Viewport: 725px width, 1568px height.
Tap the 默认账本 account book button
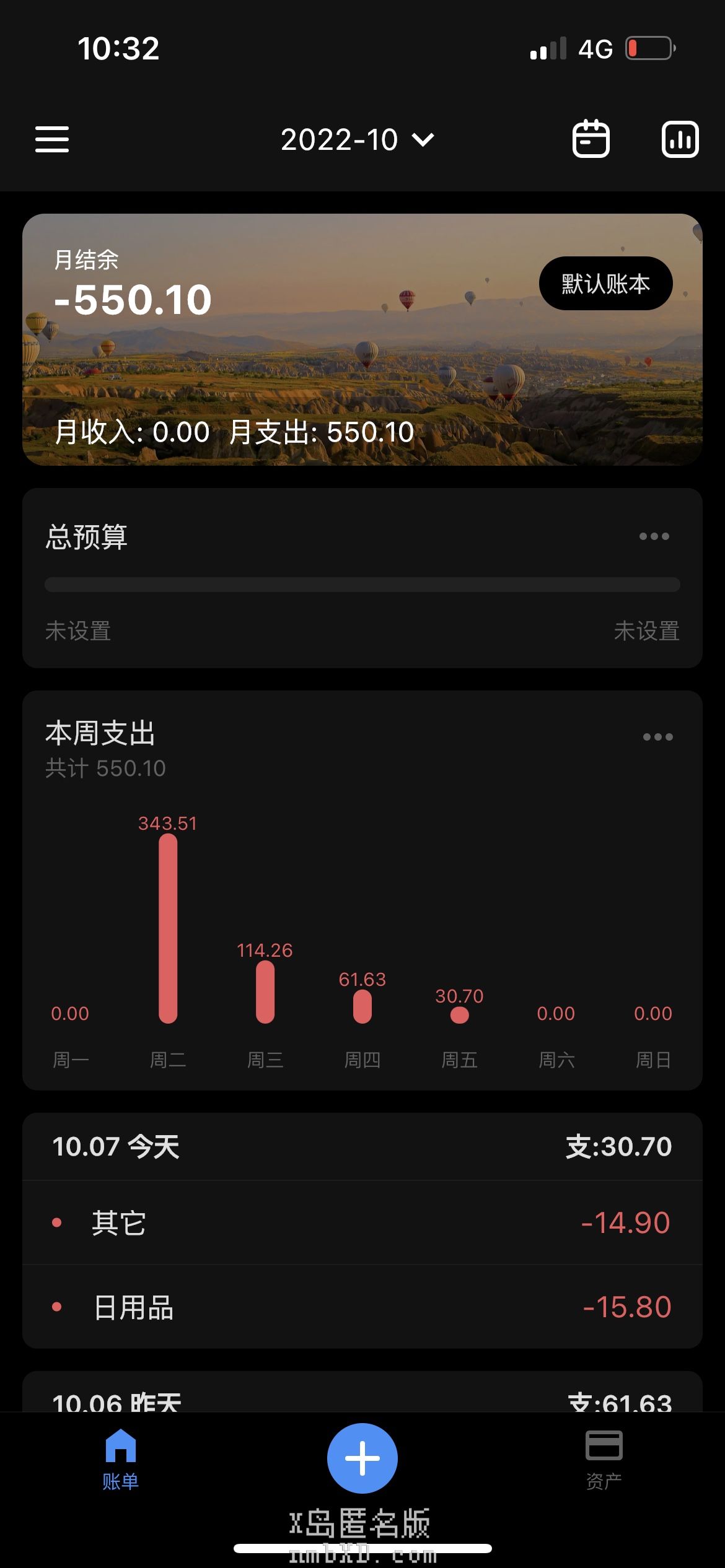pos(605,284)
